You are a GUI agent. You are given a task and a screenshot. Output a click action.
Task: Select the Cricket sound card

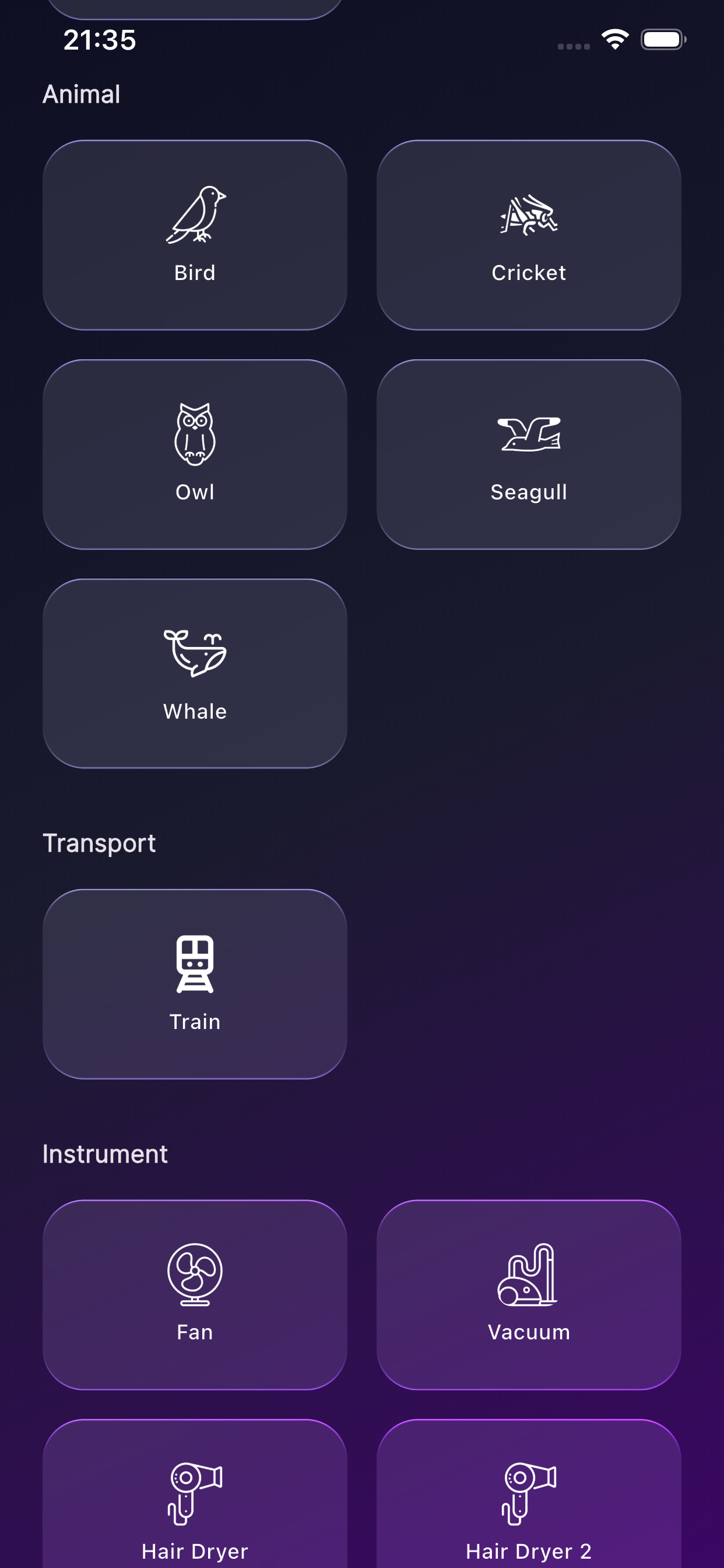pyautogui.click(x=528, y=235)
